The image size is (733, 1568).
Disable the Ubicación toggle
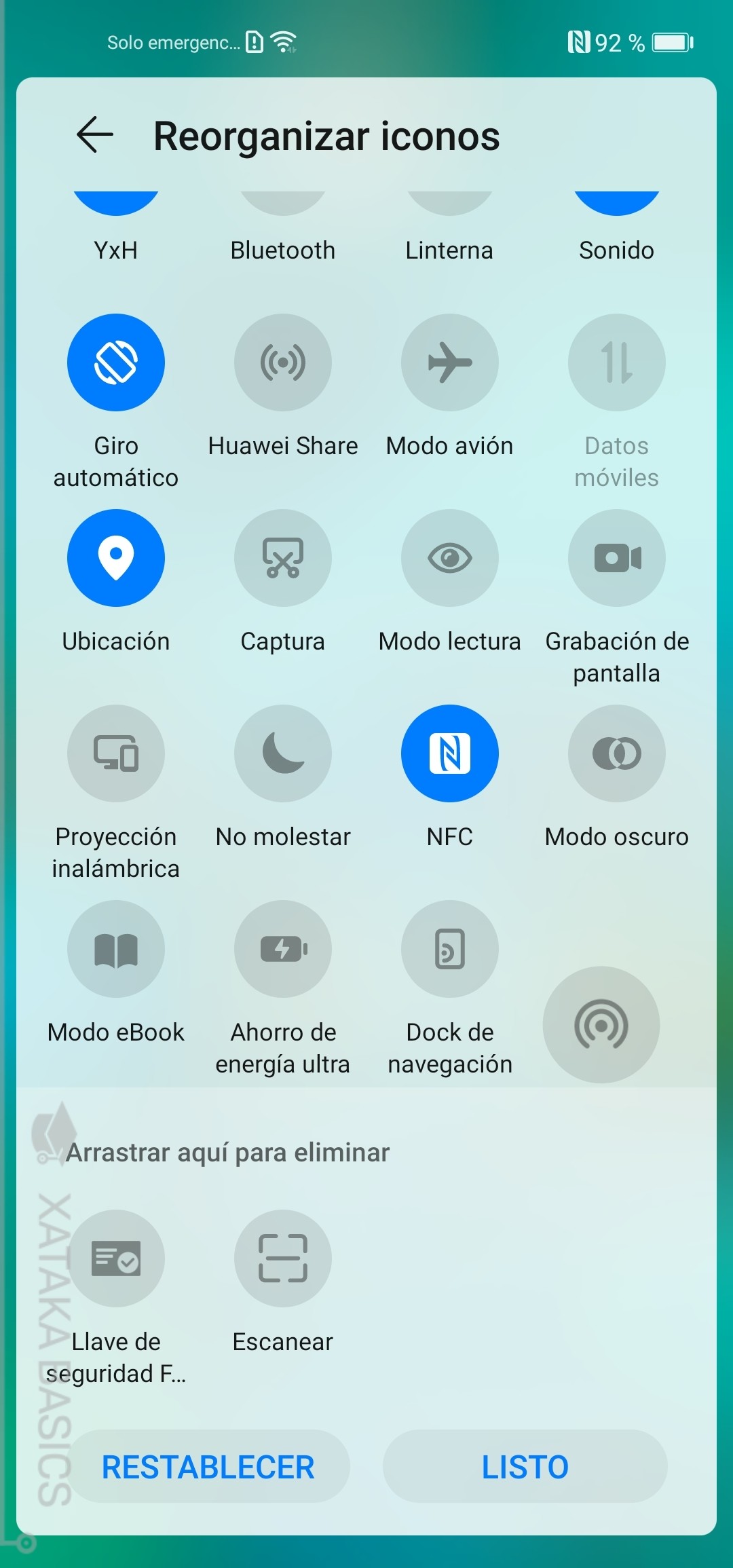(x=116, y=557)
